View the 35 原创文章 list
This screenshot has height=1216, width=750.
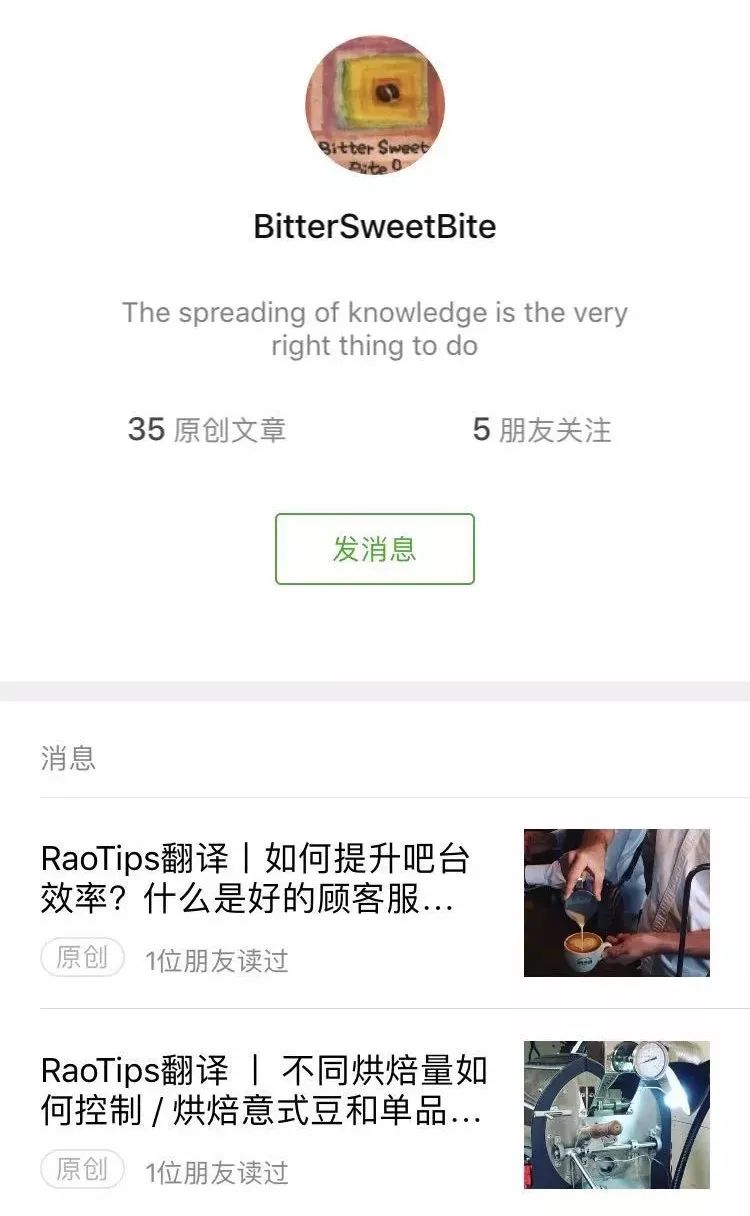(x=207, y=430)
